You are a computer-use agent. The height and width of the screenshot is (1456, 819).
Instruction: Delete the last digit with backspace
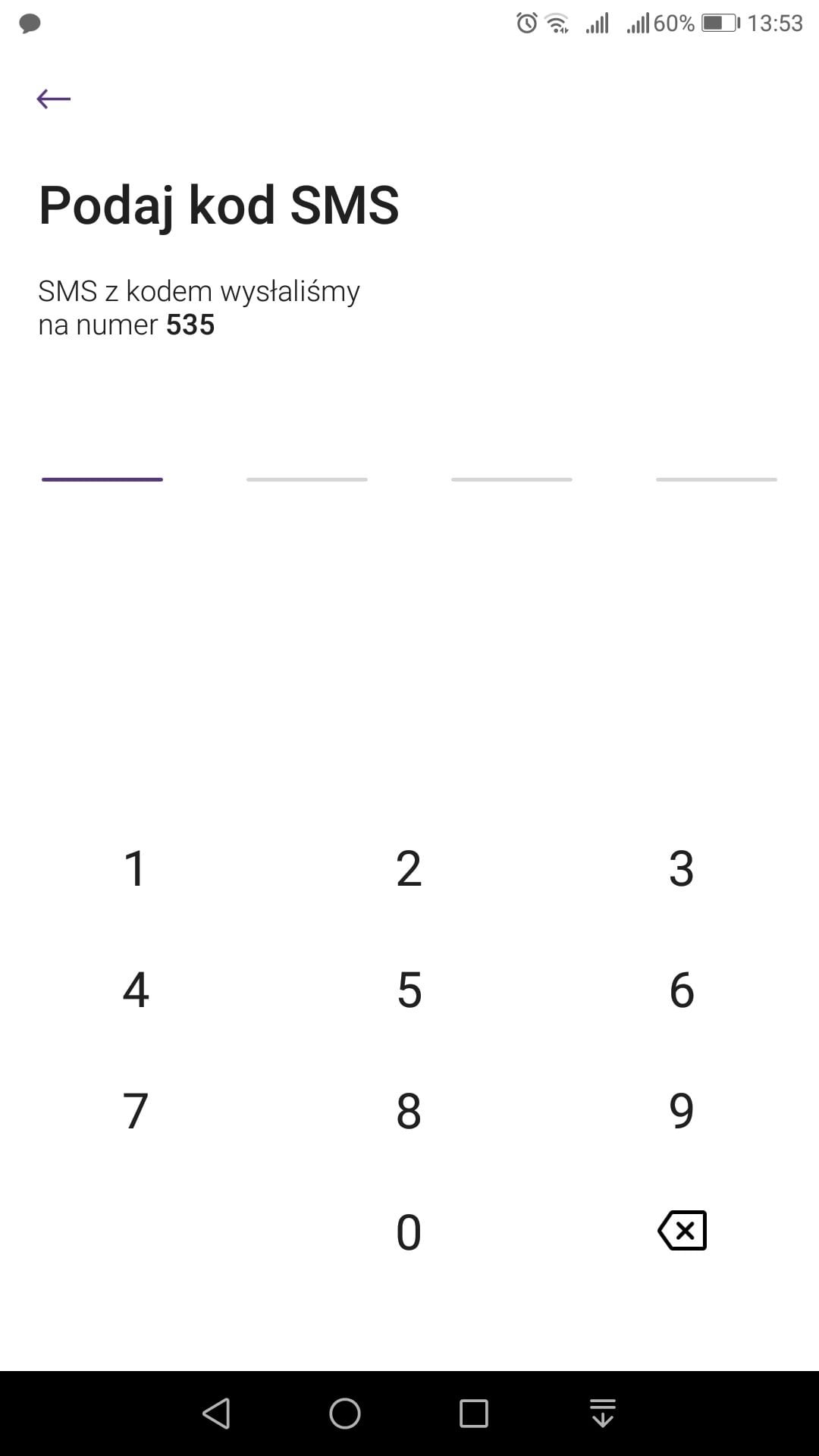tap(682, 1230)
